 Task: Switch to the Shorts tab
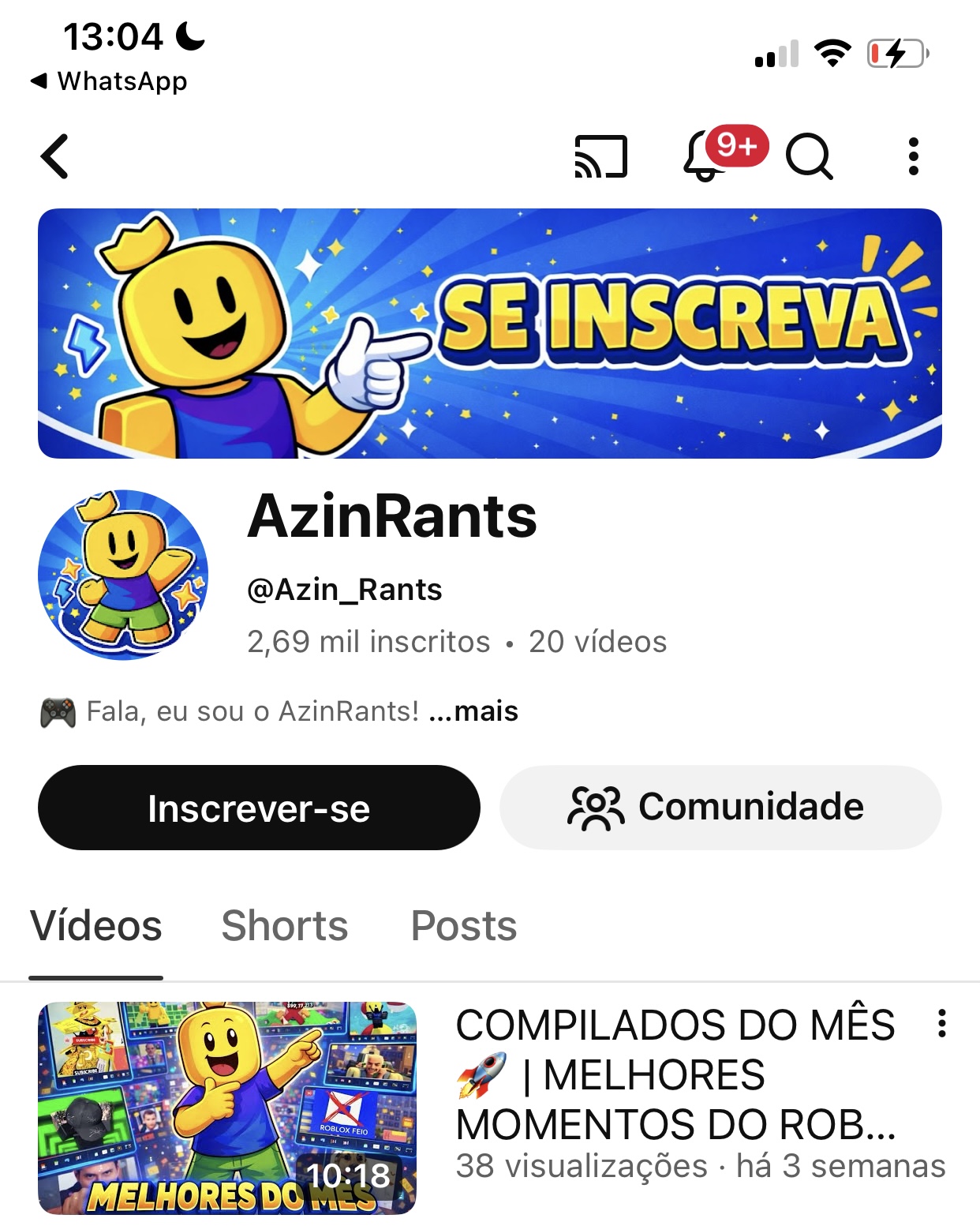(x=284, y=926)
